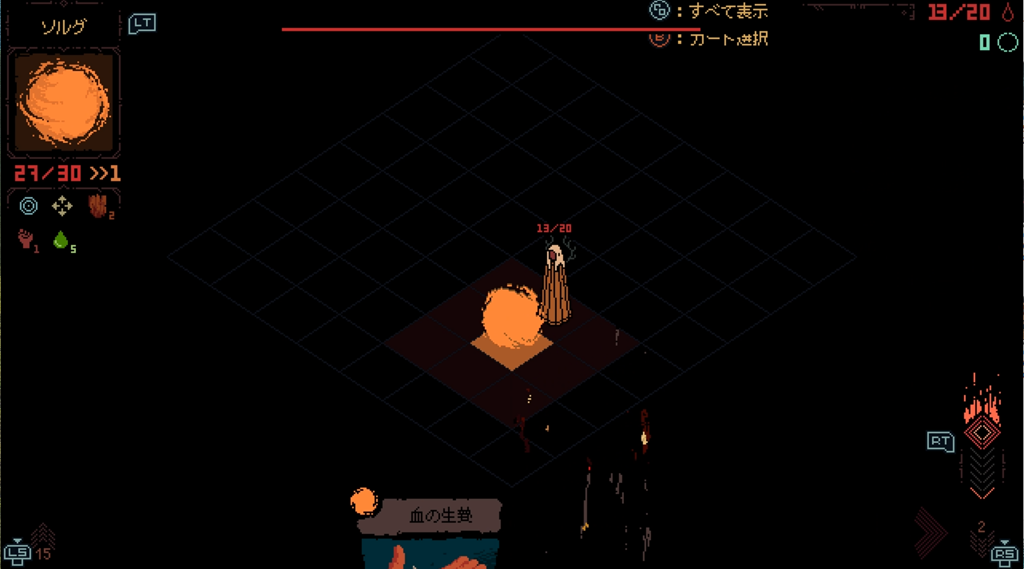Select the 血の生贄 card in hand
This screenshot has height=569, width=1024.
pyautogui.click(x=438, y=516)
